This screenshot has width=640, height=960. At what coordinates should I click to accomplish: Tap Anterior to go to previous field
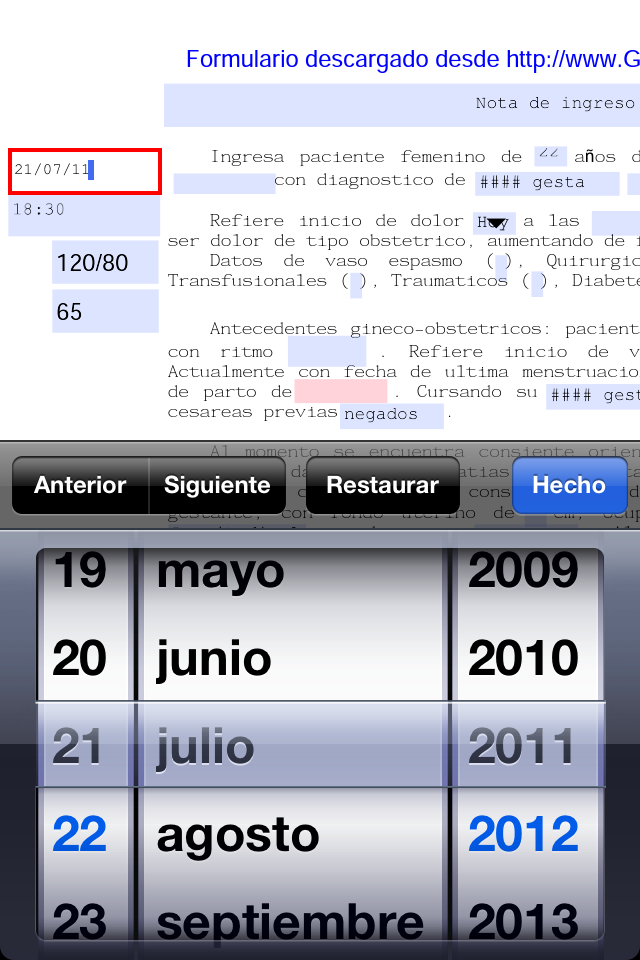(x=80, y=485)
